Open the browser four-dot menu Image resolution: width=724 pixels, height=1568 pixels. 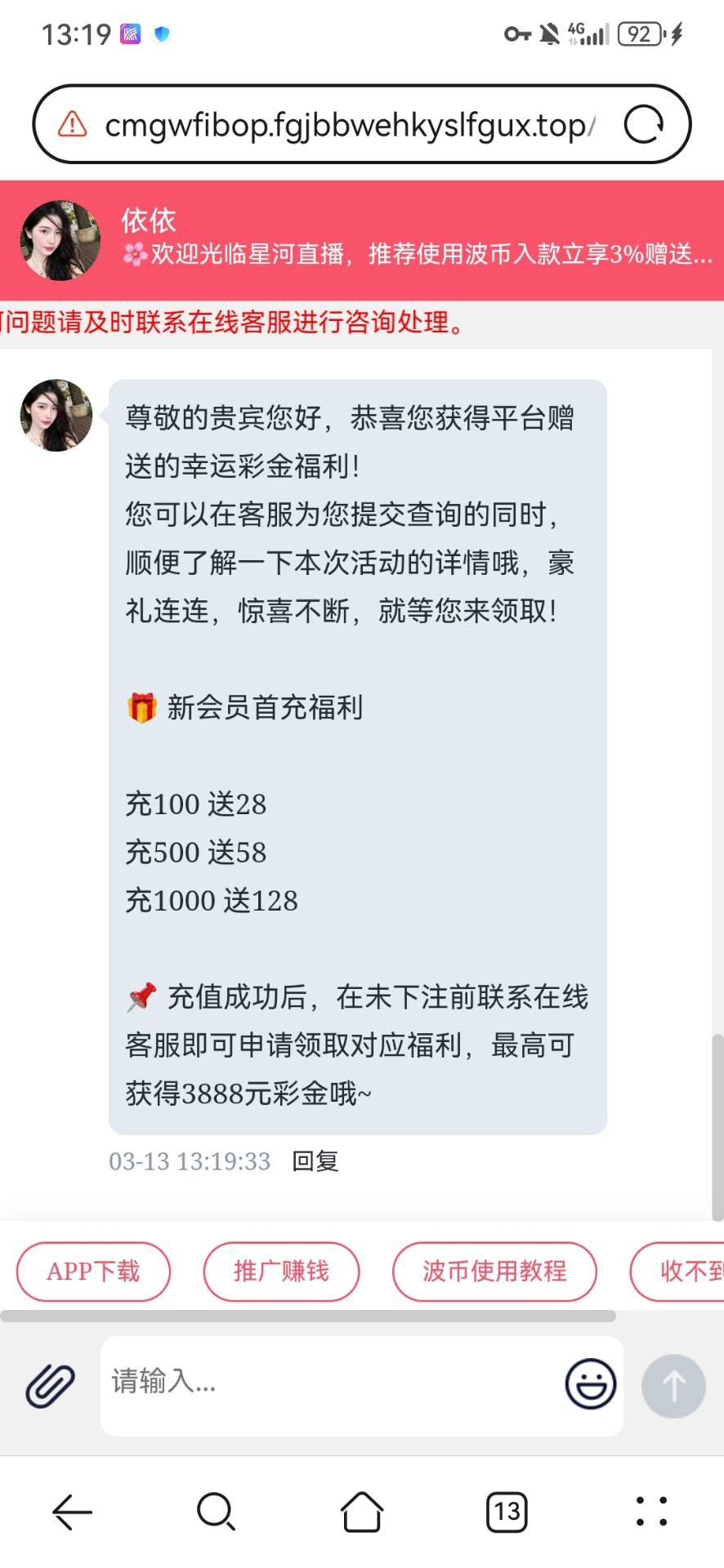(651, 1512)
